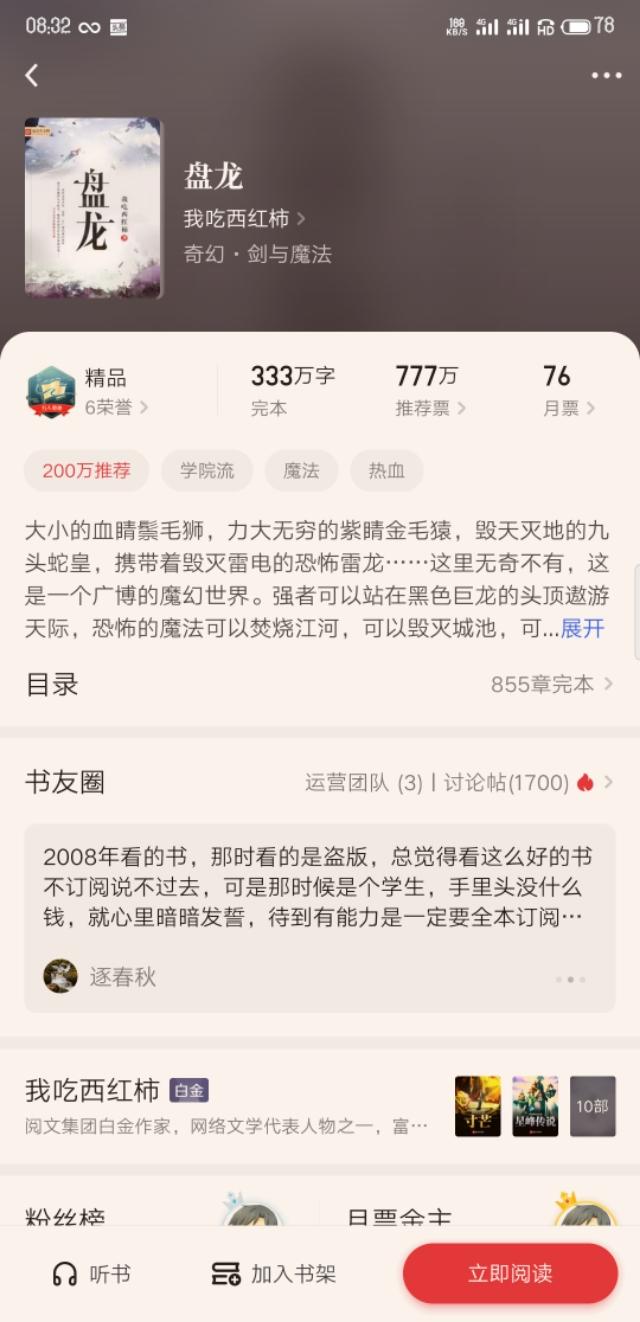Viewport: 640px width, 1322px height.
Task: Open the 月票 monthly tickets page
Action: pos(569,408)
